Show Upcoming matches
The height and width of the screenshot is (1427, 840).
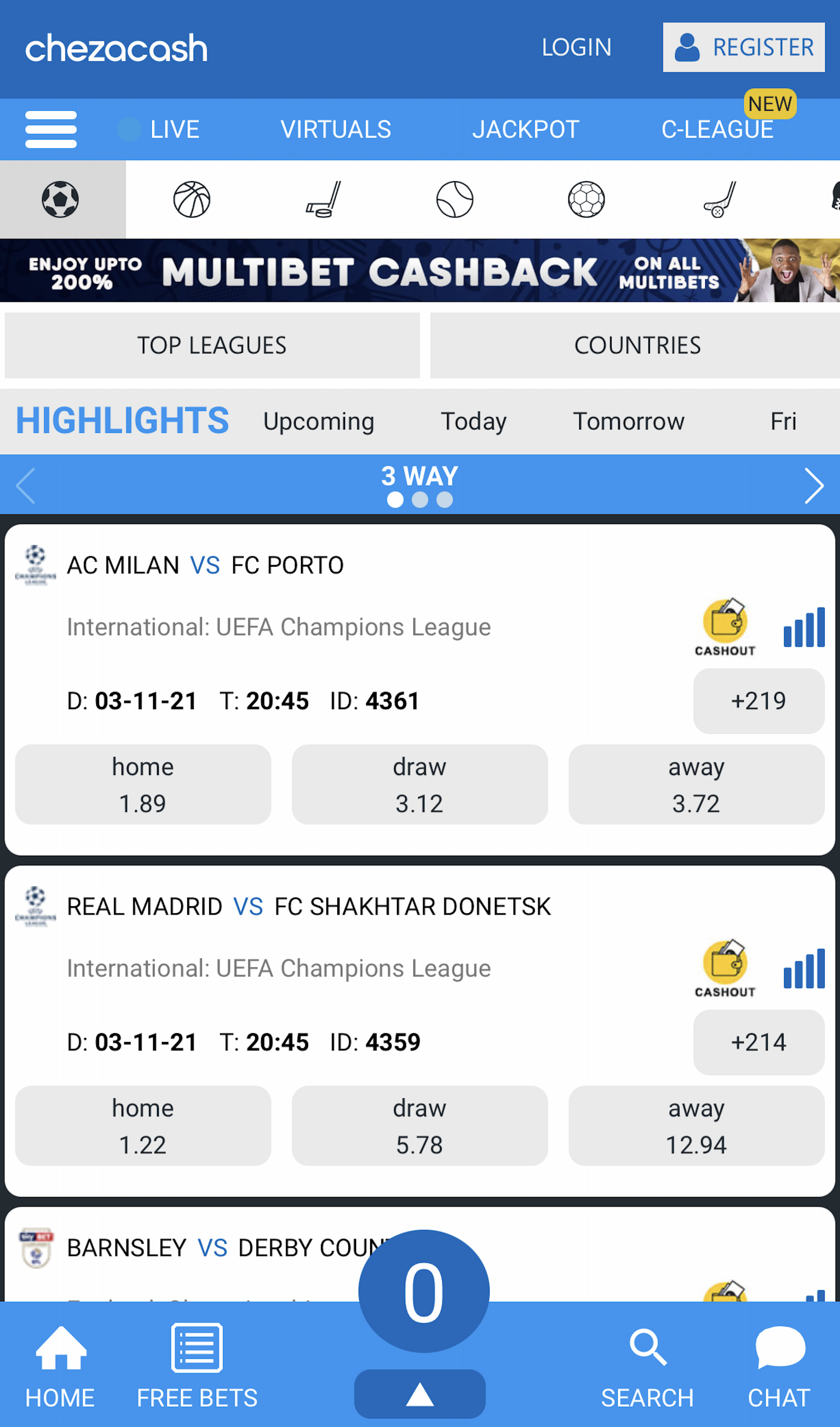pyautogui.click(x=318, y=421)
